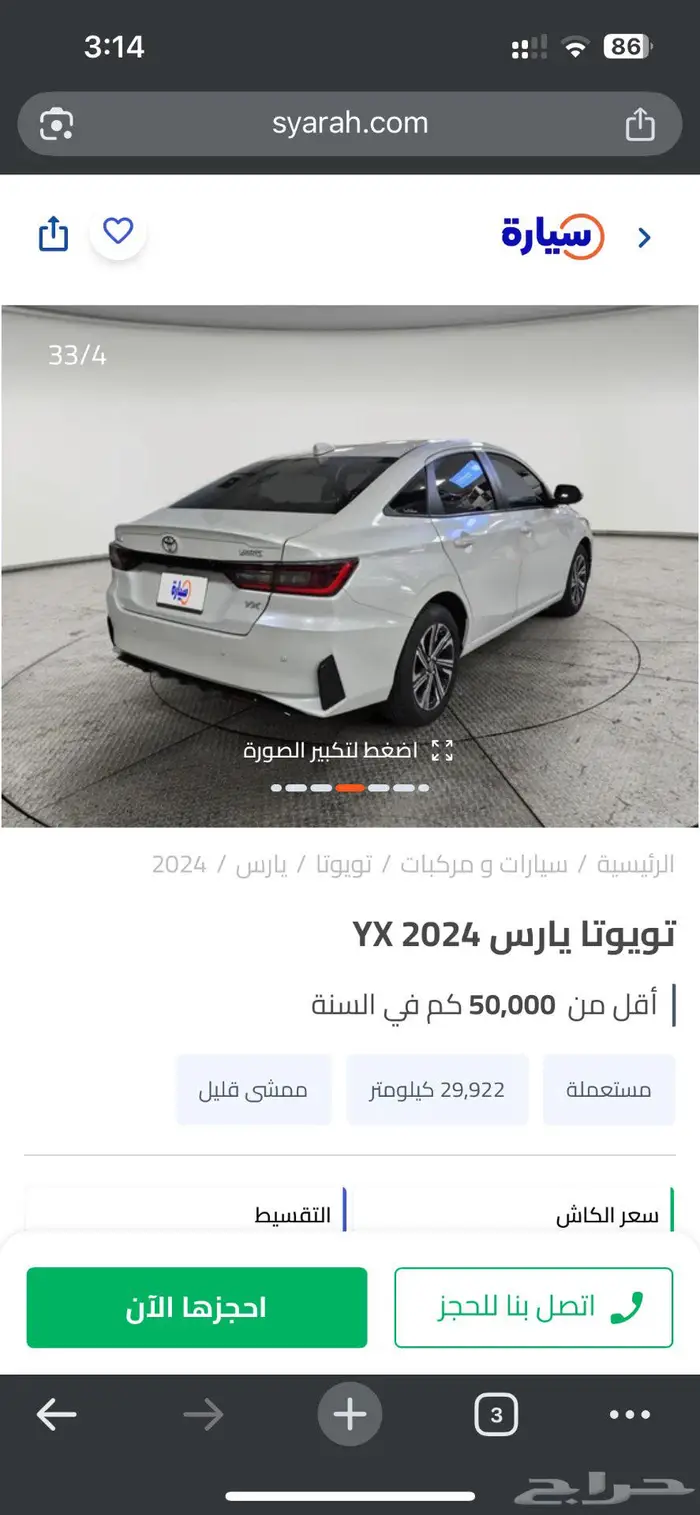The image size is (700, 1515).
Task: Tap اتصل بنا للحجز call button
Action: point(533,1307)
